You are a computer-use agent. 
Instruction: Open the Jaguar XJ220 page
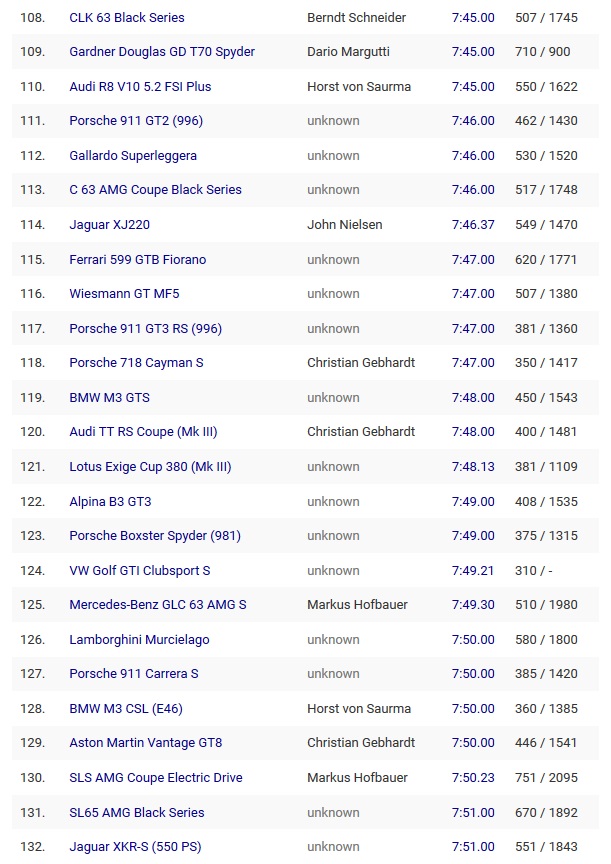[109, 225]
